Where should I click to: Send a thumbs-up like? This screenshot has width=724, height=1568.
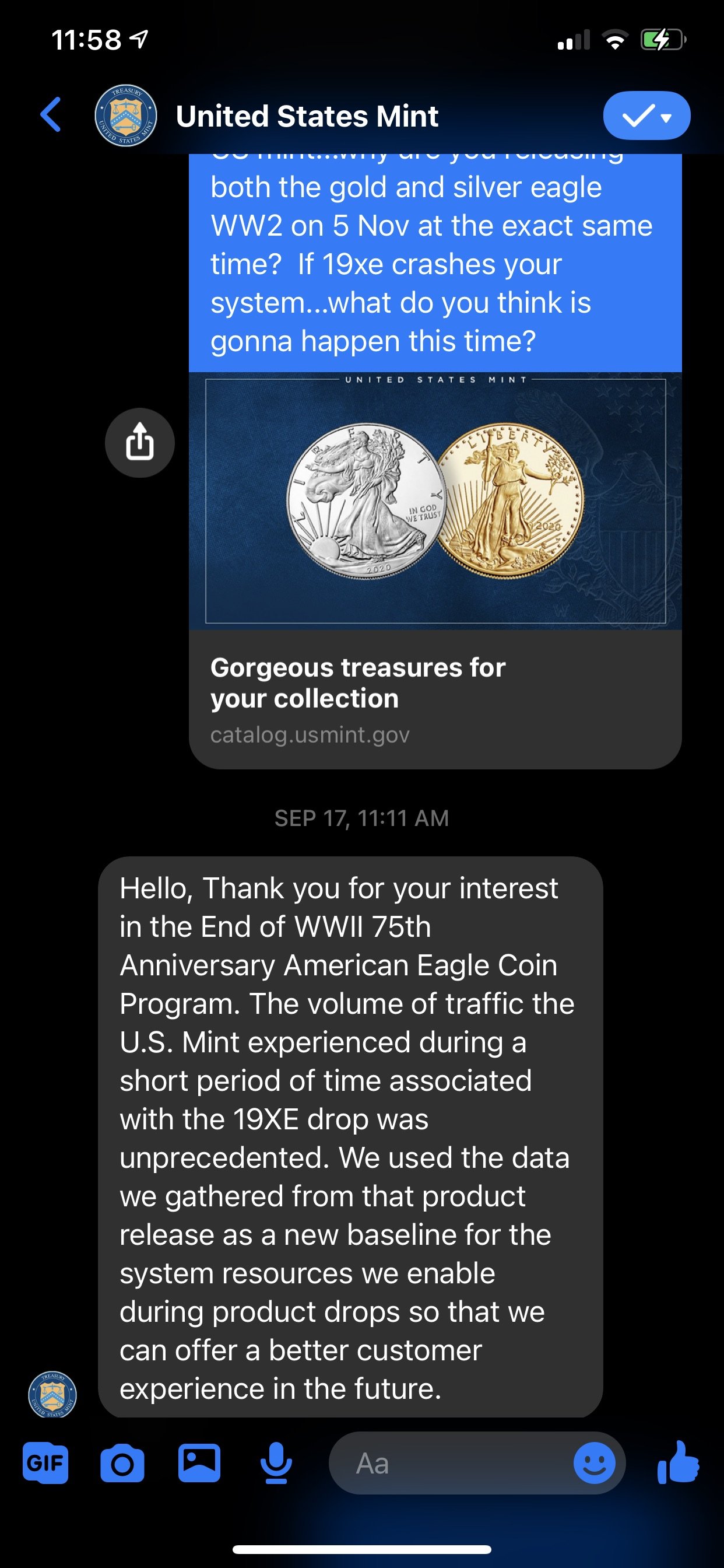tap(679, 1461)
